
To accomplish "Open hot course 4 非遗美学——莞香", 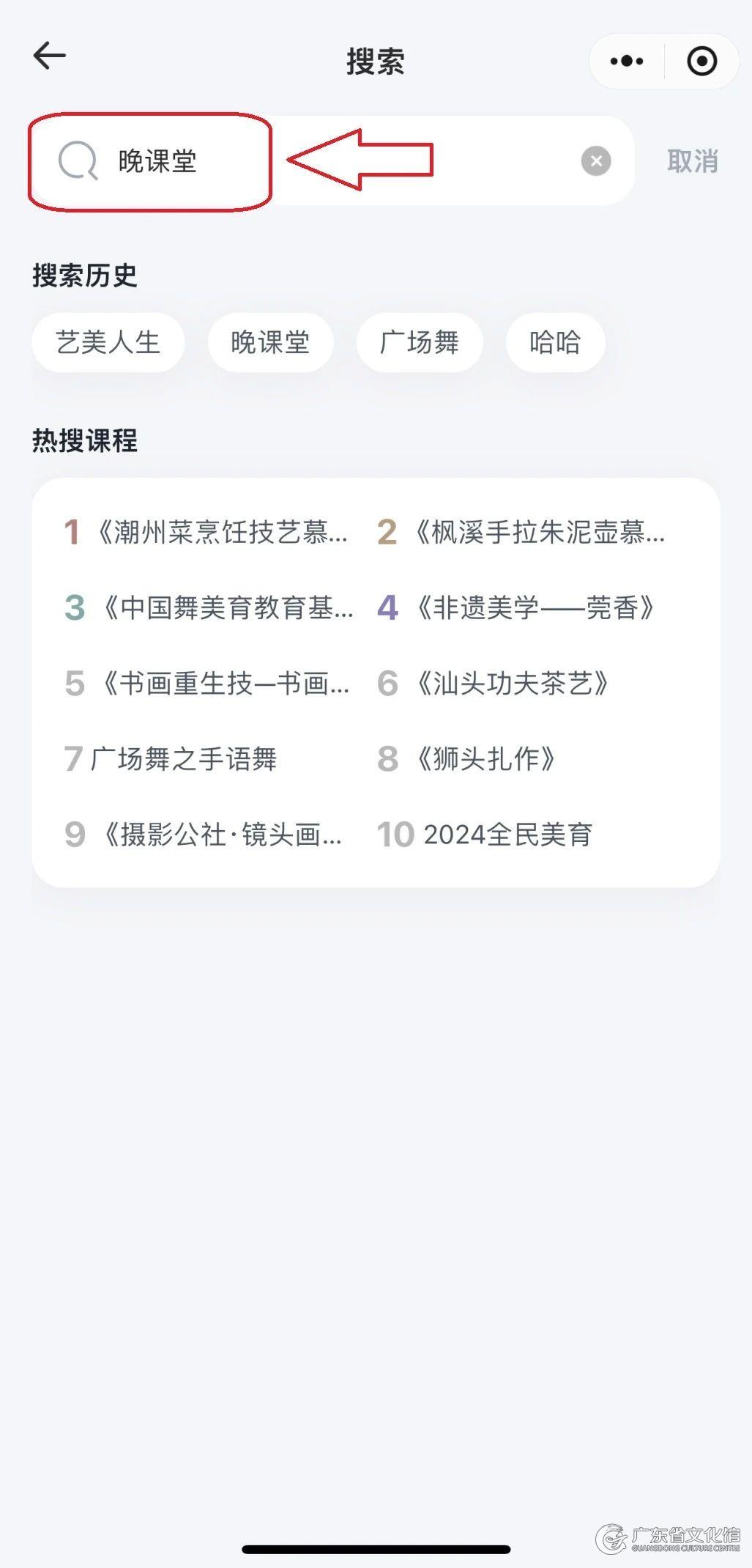I will pyautogui.click(x=515, y=607).
